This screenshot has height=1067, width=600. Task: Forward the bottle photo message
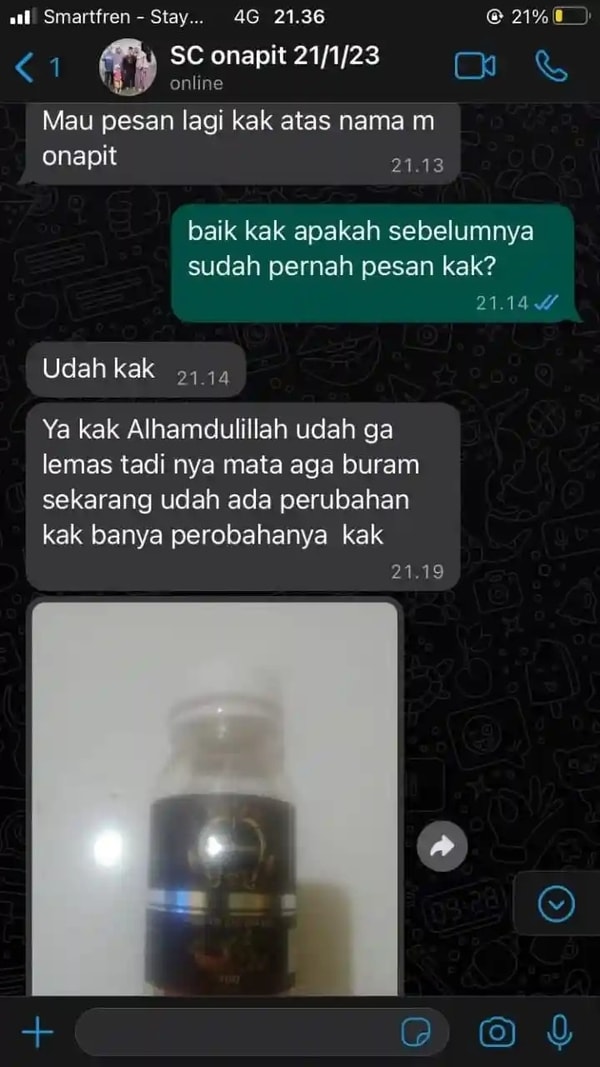(x=442, y=847)
